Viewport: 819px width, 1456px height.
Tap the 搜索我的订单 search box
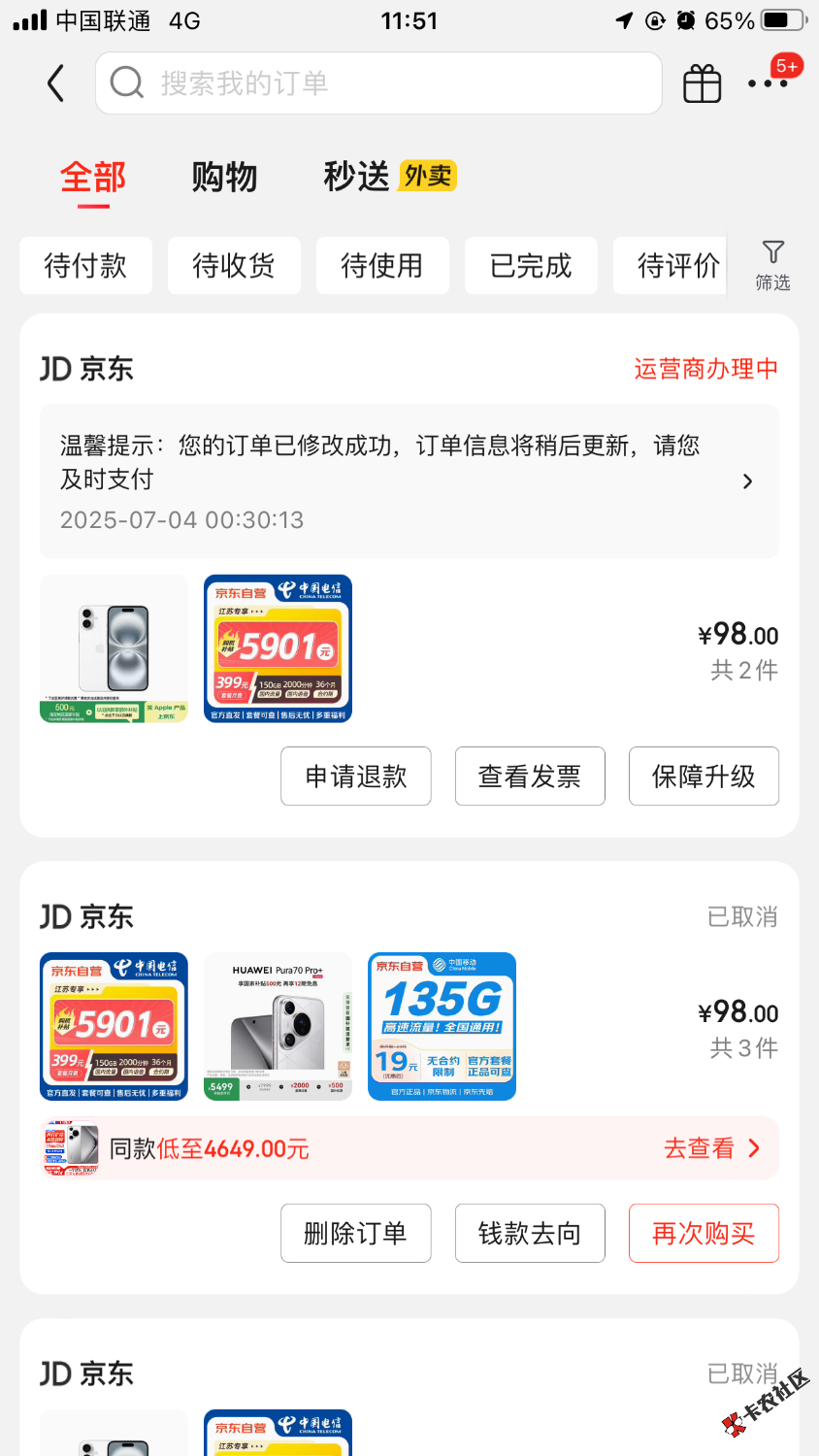click(x=378, y=83)
